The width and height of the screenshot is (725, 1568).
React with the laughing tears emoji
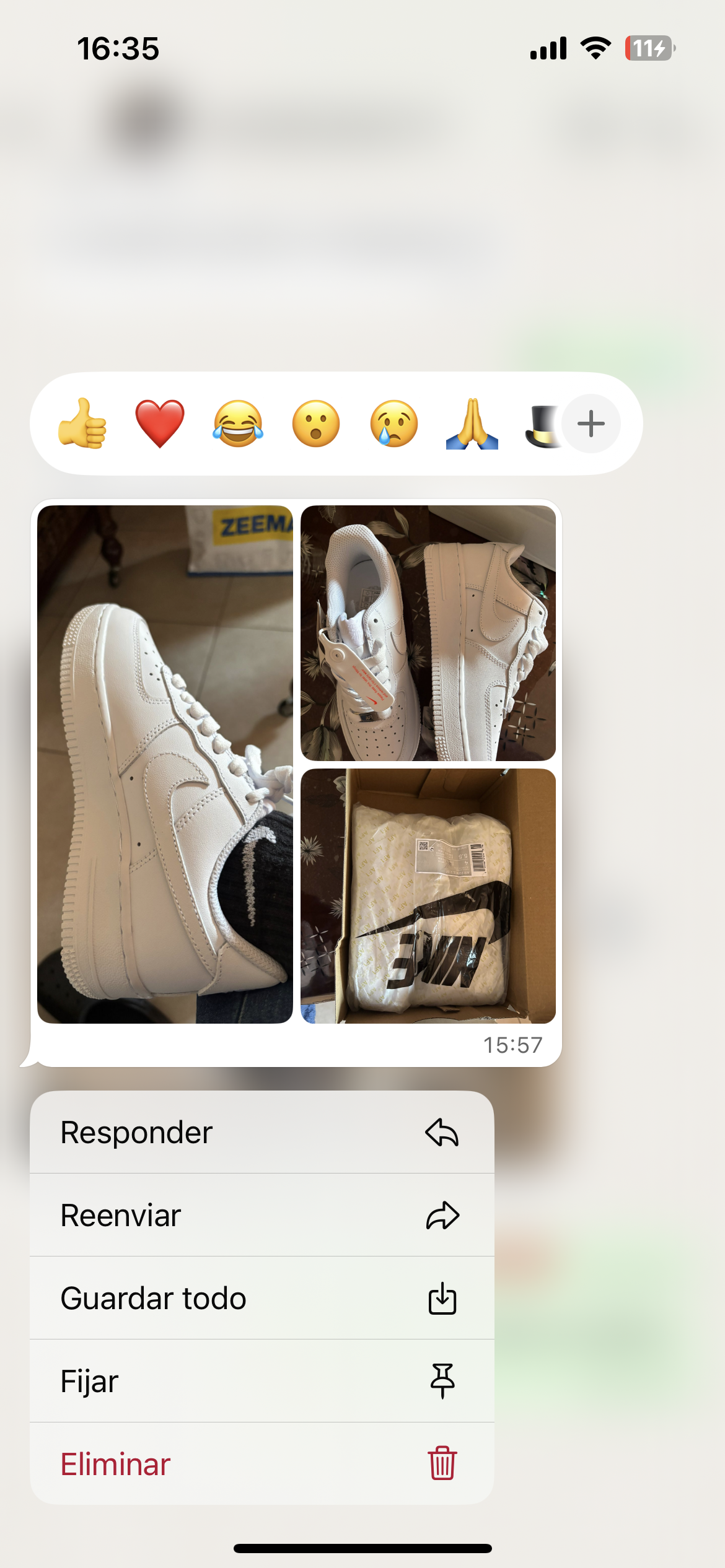(238, 424)
